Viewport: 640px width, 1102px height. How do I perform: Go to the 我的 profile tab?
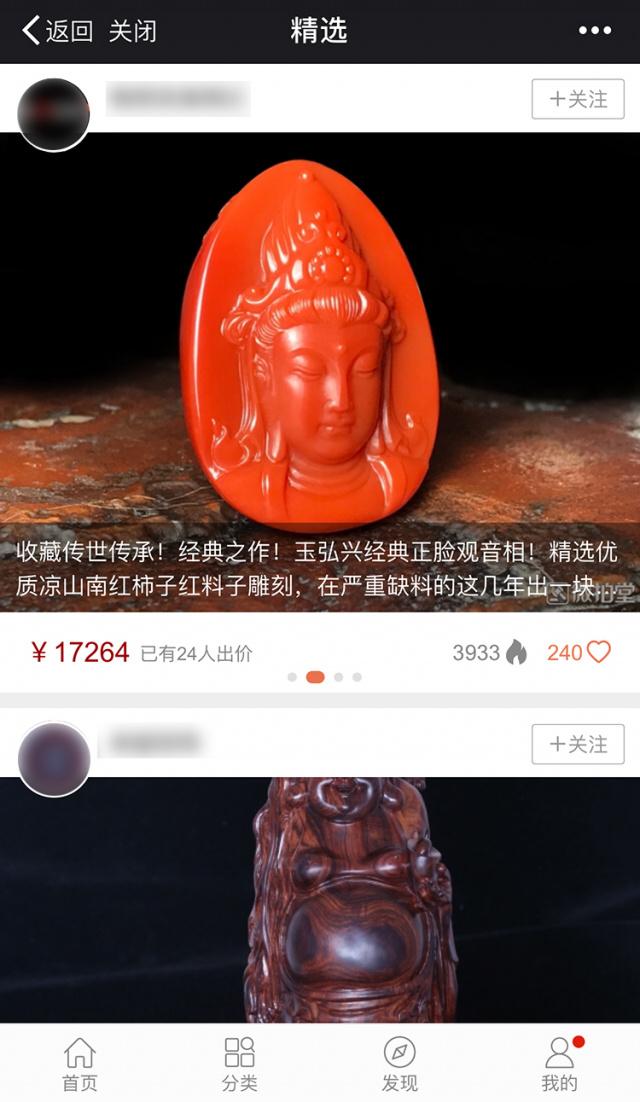coord(560,1064)
